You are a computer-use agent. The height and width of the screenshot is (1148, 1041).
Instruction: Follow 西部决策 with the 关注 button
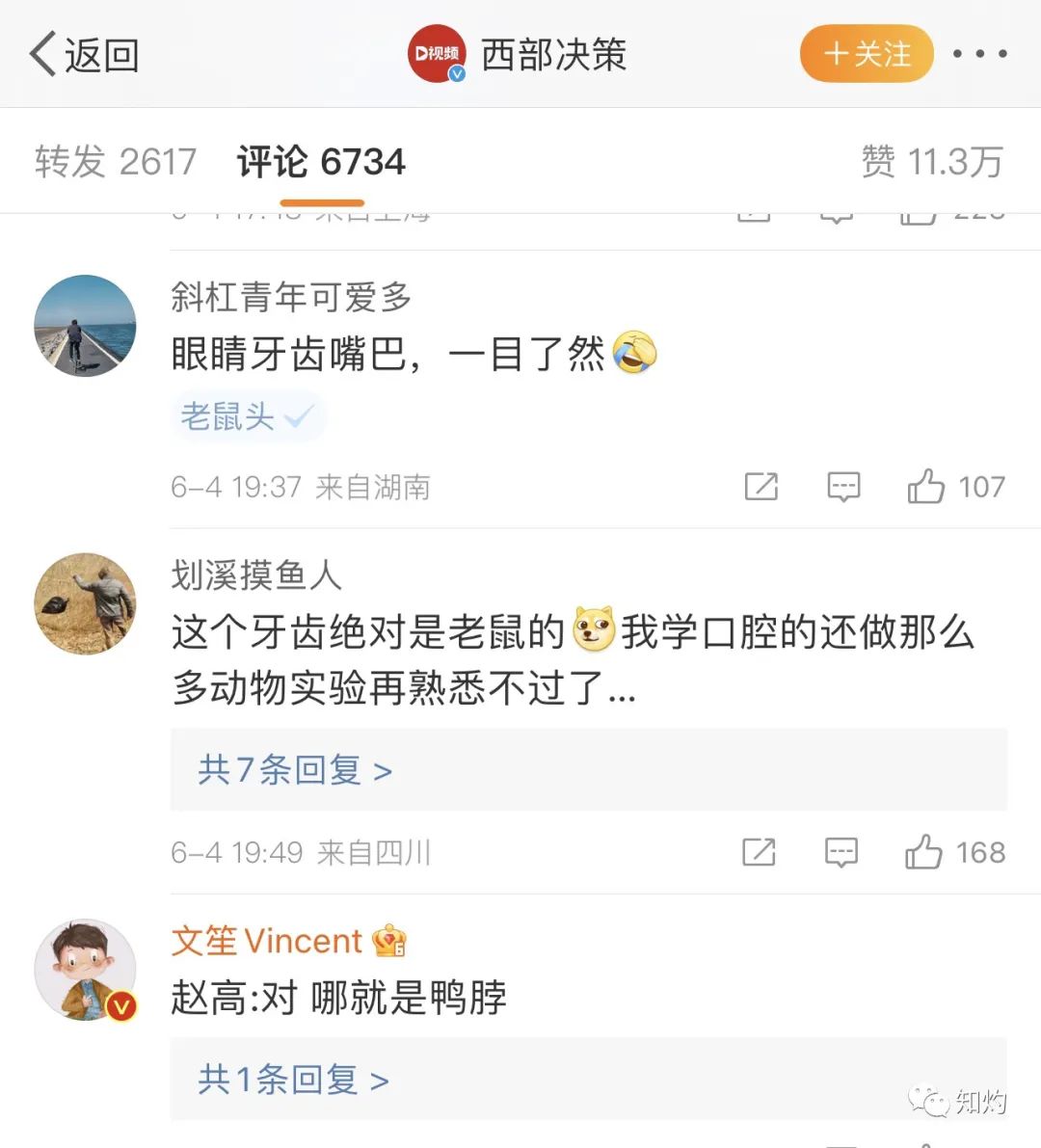point(867,54)
